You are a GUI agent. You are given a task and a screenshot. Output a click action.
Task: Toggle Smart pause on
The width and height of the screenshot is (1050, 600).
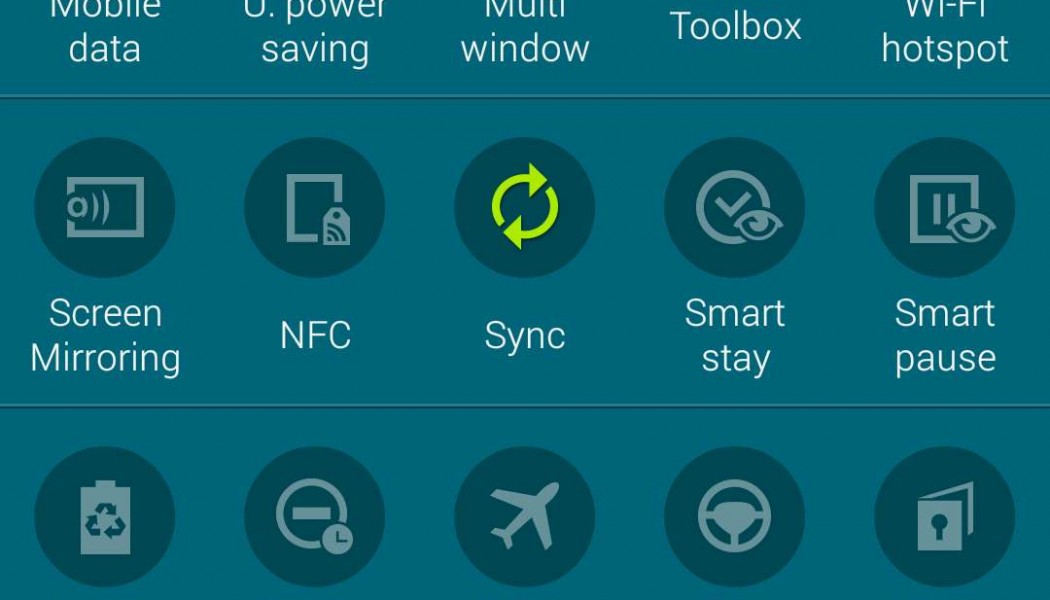point(945,208)
